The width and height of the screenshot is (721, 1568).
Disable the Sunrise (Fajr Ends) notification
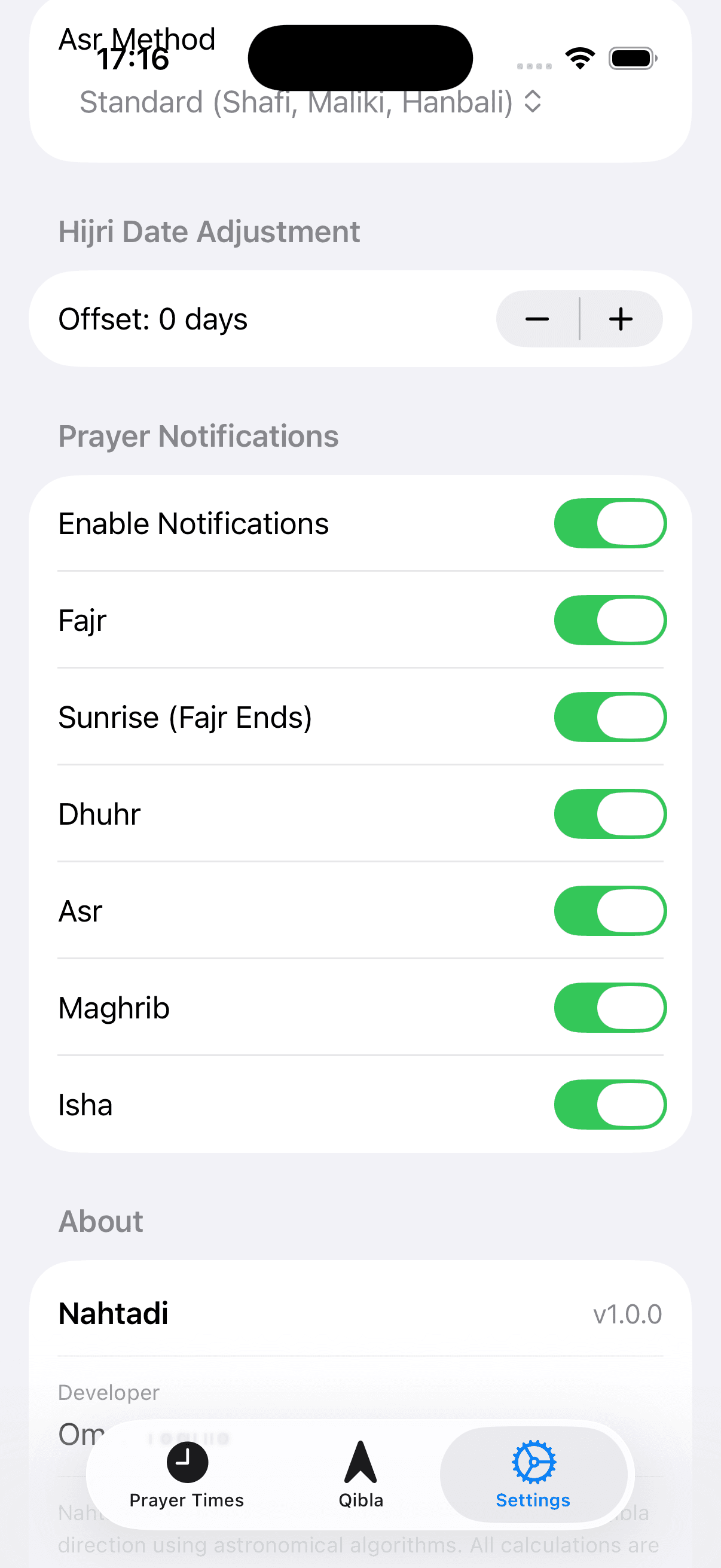click(610, 717)
